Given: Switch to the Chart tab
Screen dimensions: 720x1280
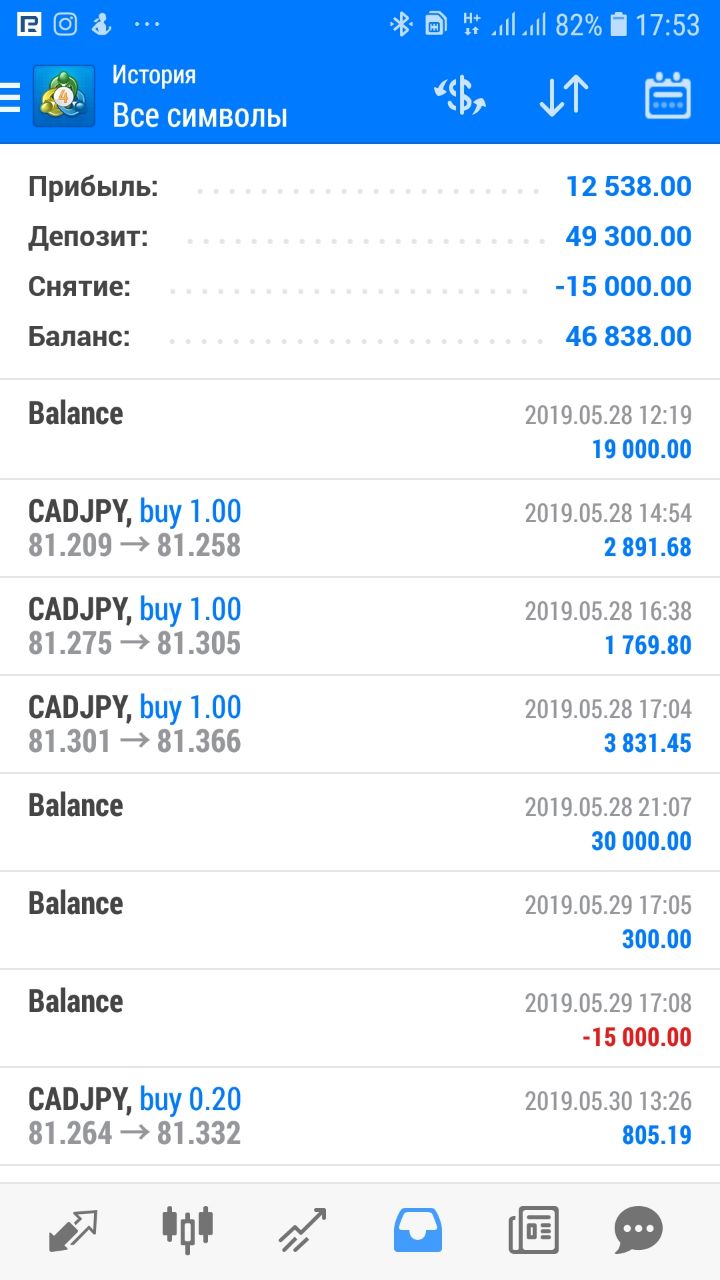Looking at the screenshot, I should [187, 1231].
